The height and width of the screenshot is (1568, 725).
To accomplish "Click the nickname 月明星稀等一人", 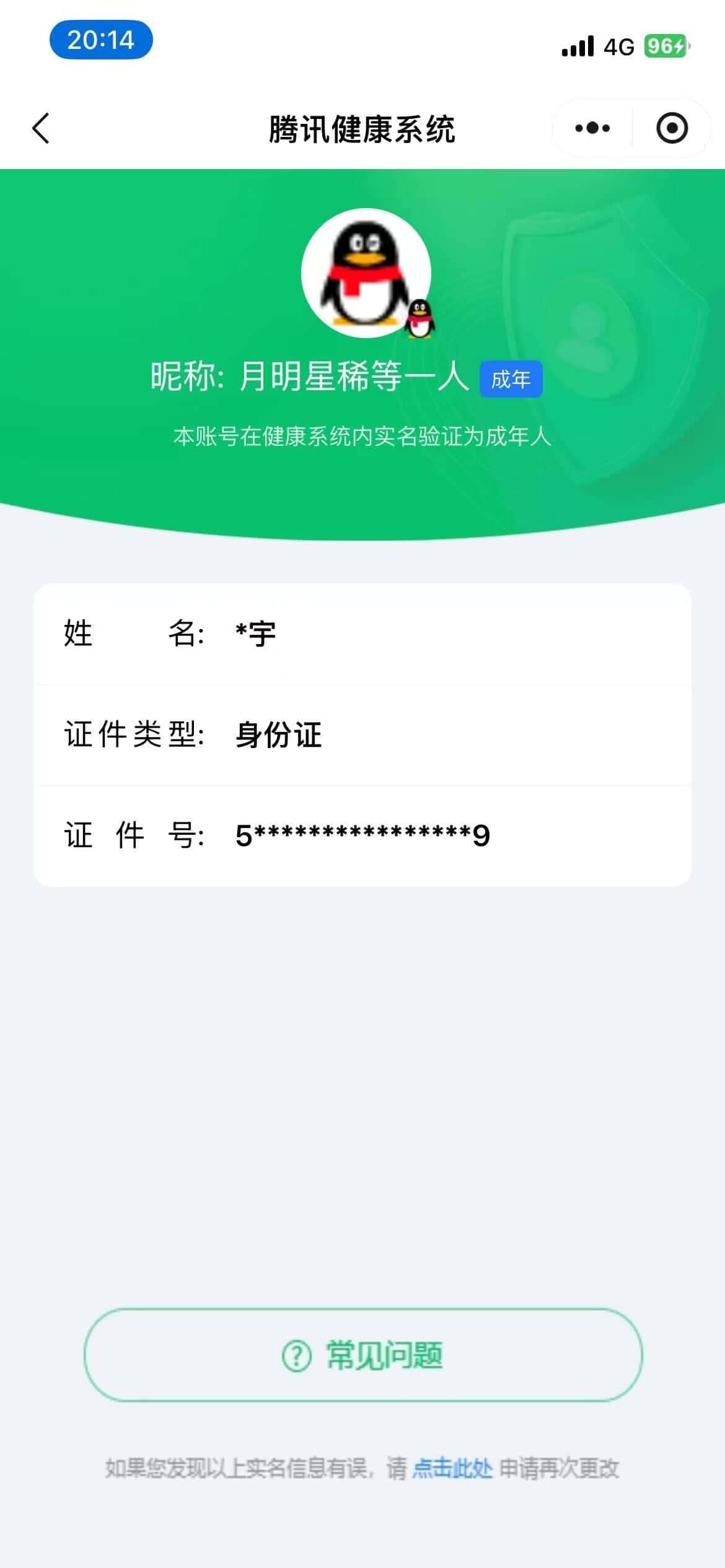I will 352,379.
